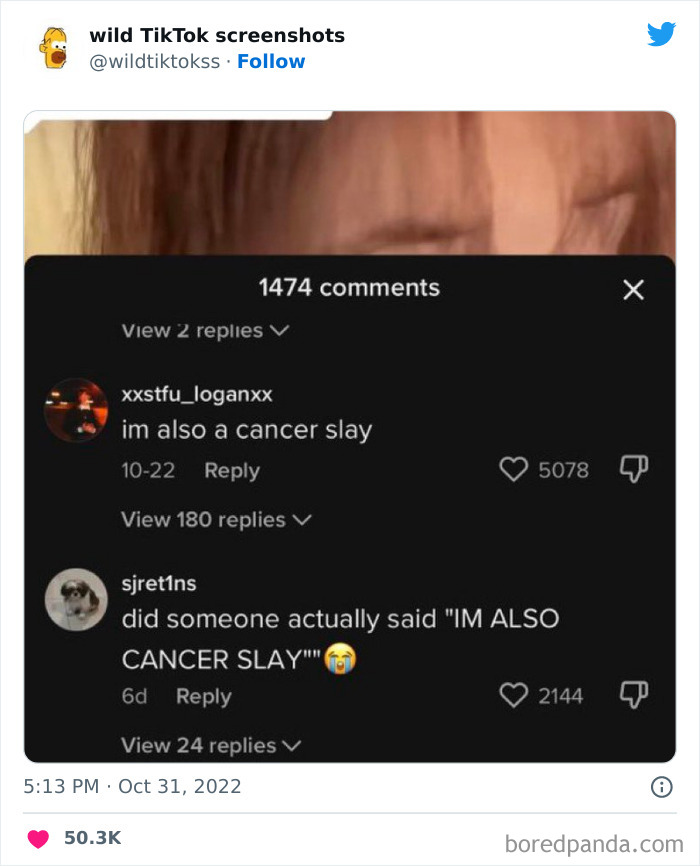Open the @wildtiktokss handle

point(154,61)
